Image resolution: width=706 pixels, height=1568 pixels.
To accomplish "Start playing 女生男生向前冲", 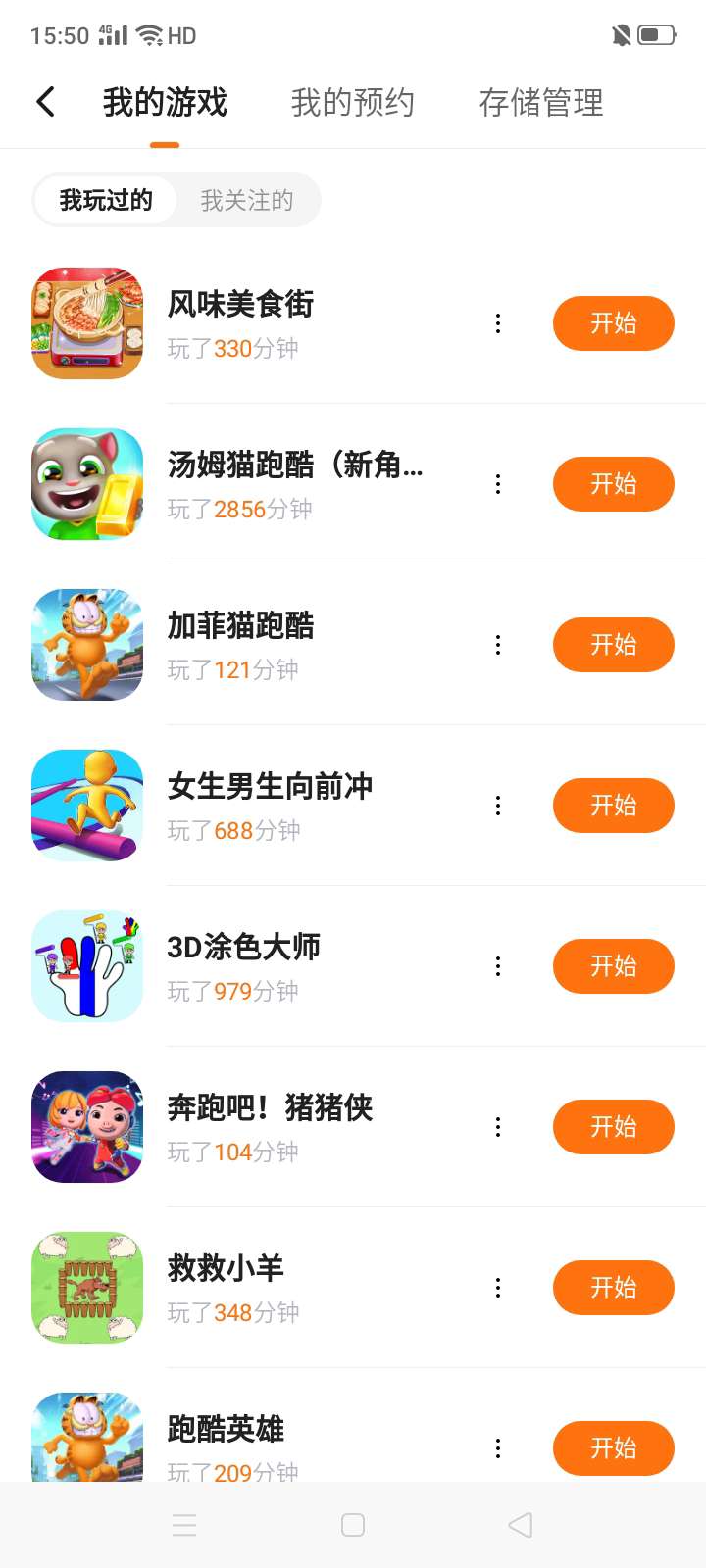I will coord(613,806).
